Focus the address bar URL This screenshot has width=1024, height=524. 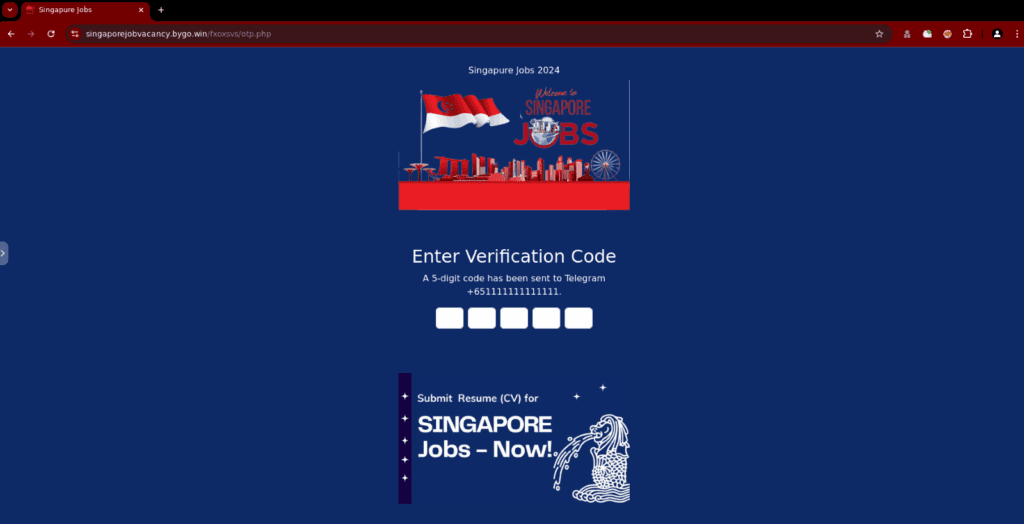click(x=400, y=34)
